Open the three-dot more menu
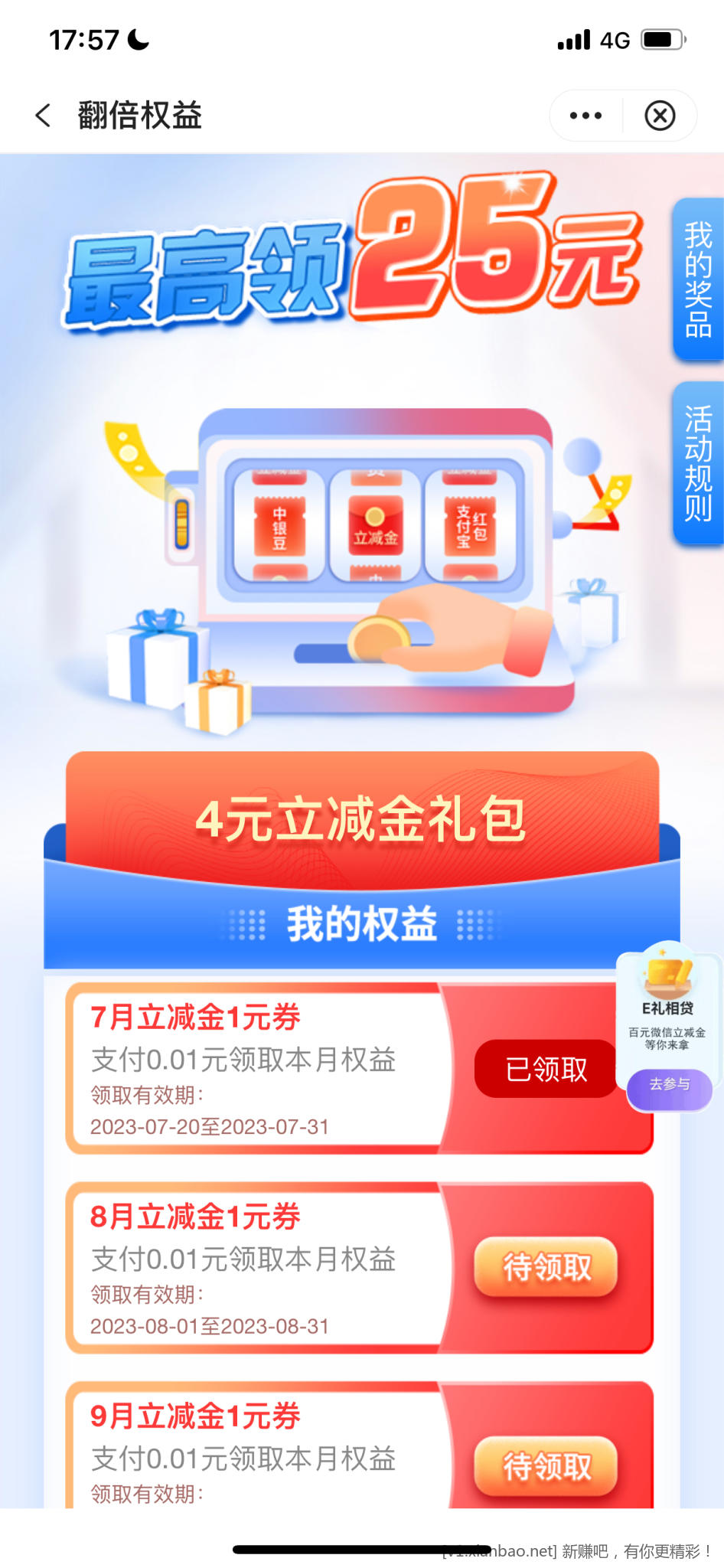724x1568 pixels. click(x=585, y=116)
